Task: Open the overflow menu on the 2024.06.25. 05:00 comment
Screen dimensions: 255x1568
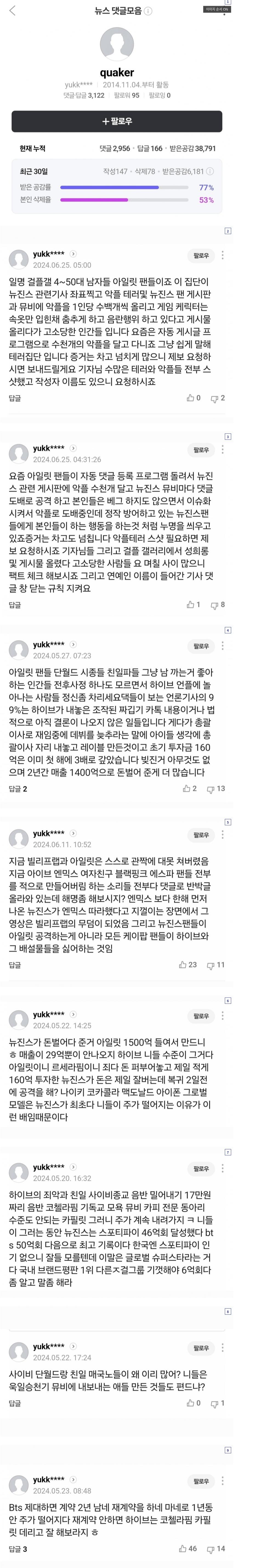Action: [223, 256]
